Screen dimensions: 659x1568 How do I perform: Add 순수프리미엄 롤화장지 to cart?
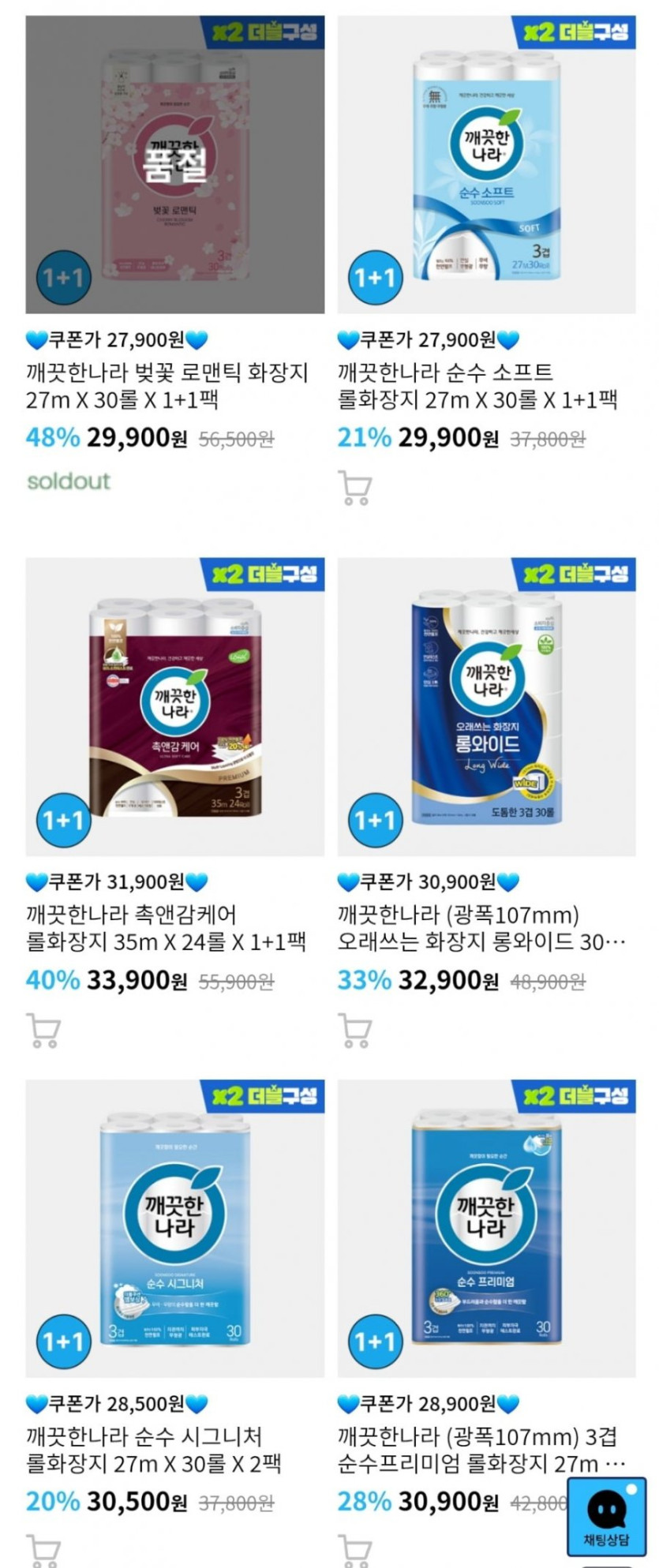354,1549
